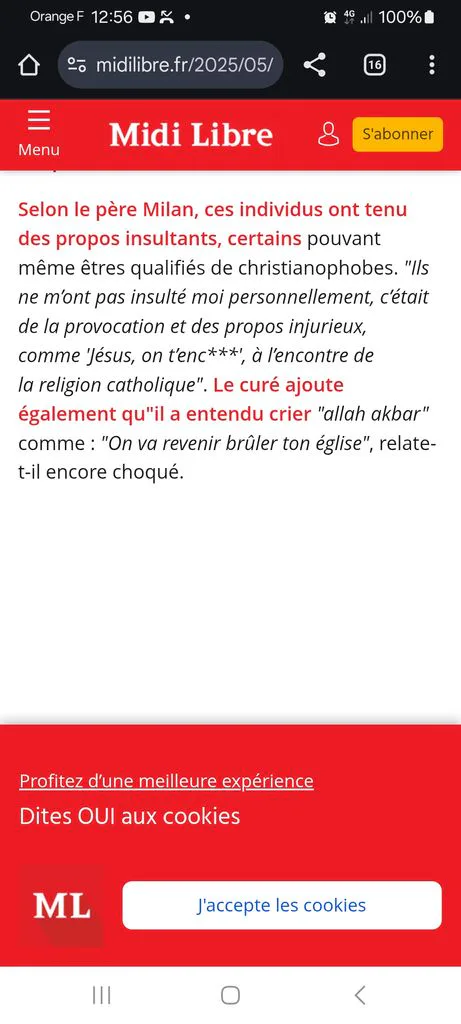
Task: Go back with the system back button
Action: coord(360,995)
